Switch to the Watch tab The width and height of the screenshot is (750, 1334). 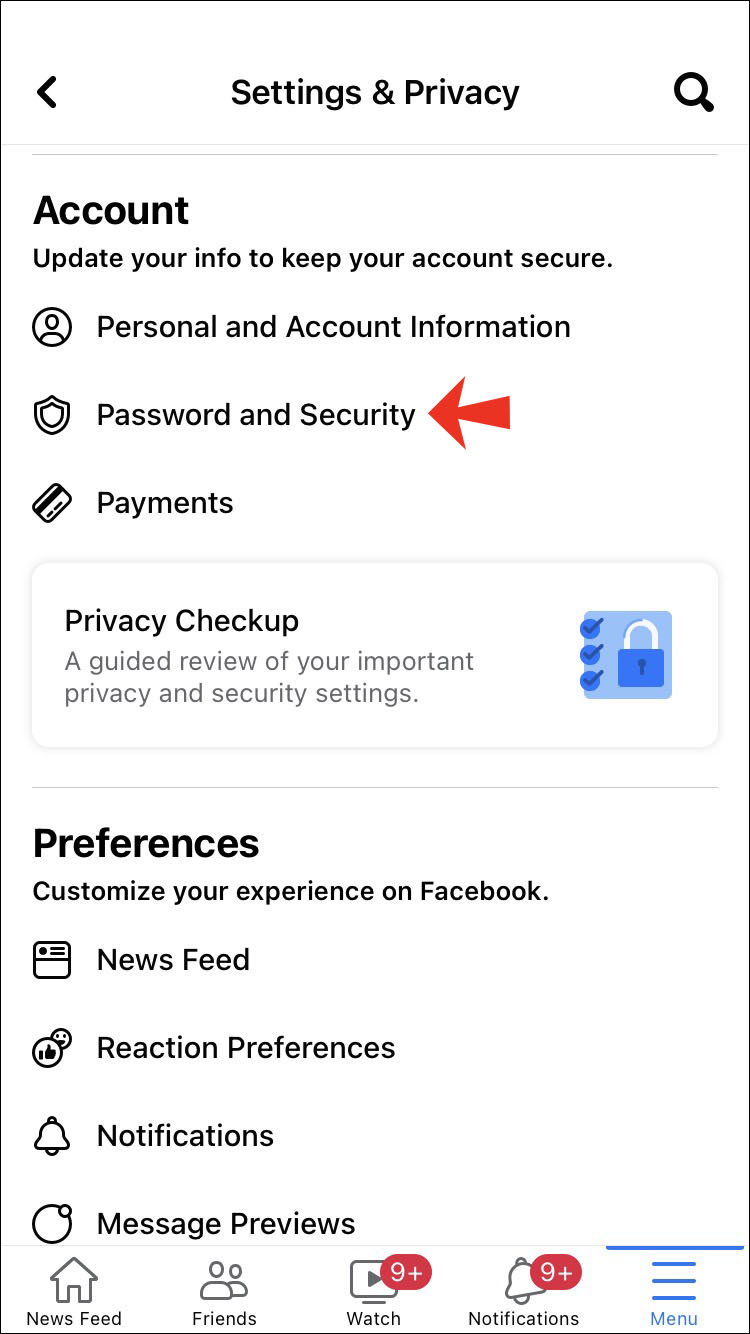point(374,1292)
